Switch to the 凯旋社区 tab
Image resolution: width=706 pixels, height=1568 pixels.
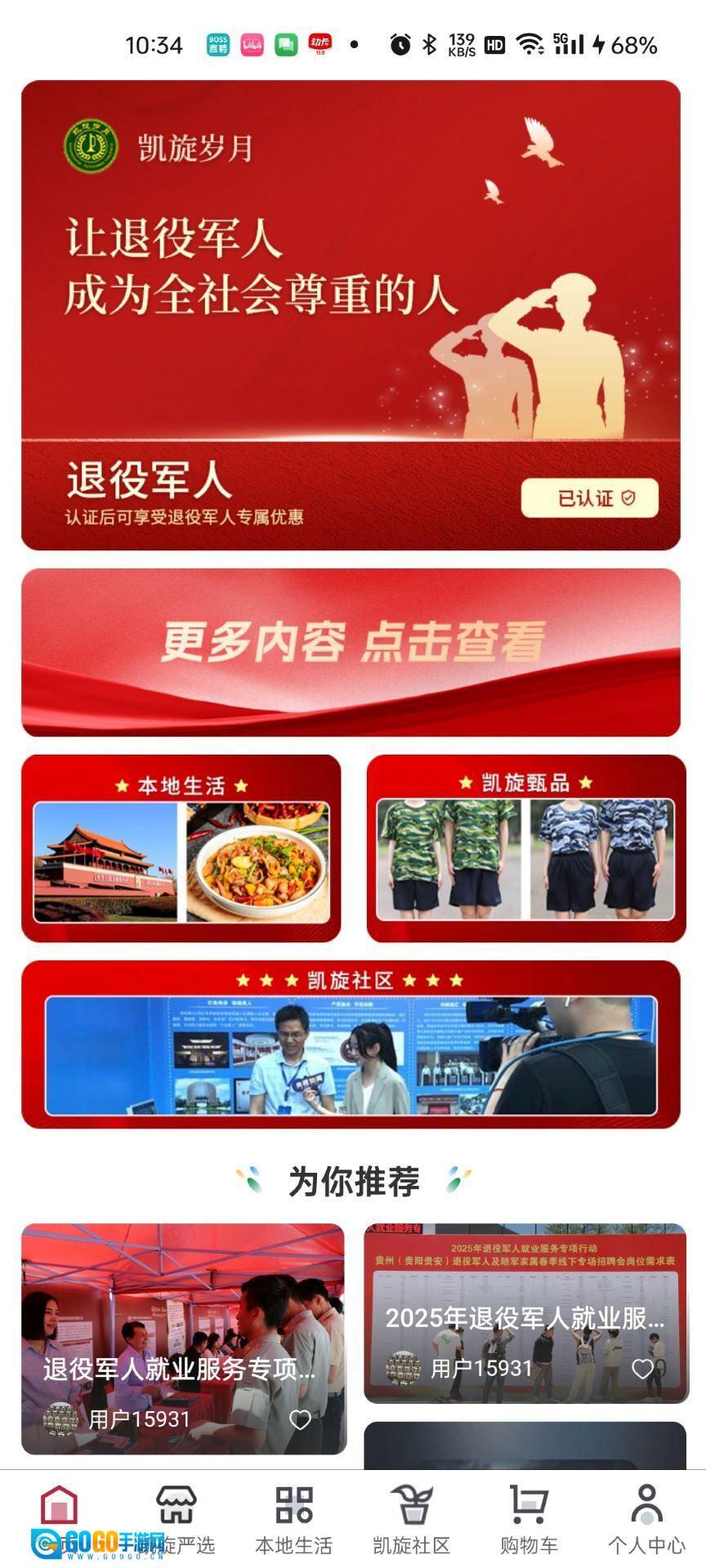tap(412, 1519)
